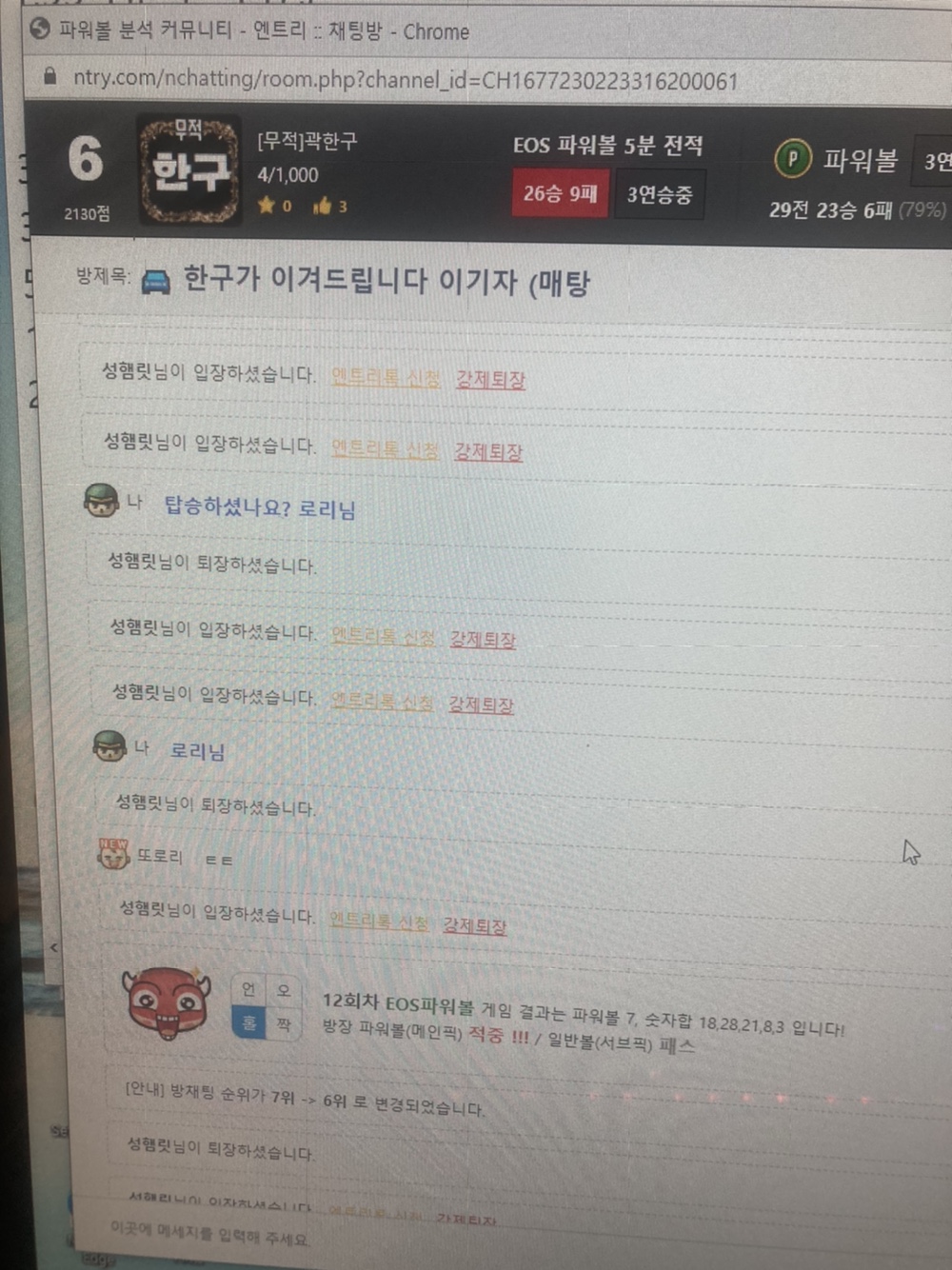
Task: Tap the left-edge collapse arrow
Action: pos(53,947)
